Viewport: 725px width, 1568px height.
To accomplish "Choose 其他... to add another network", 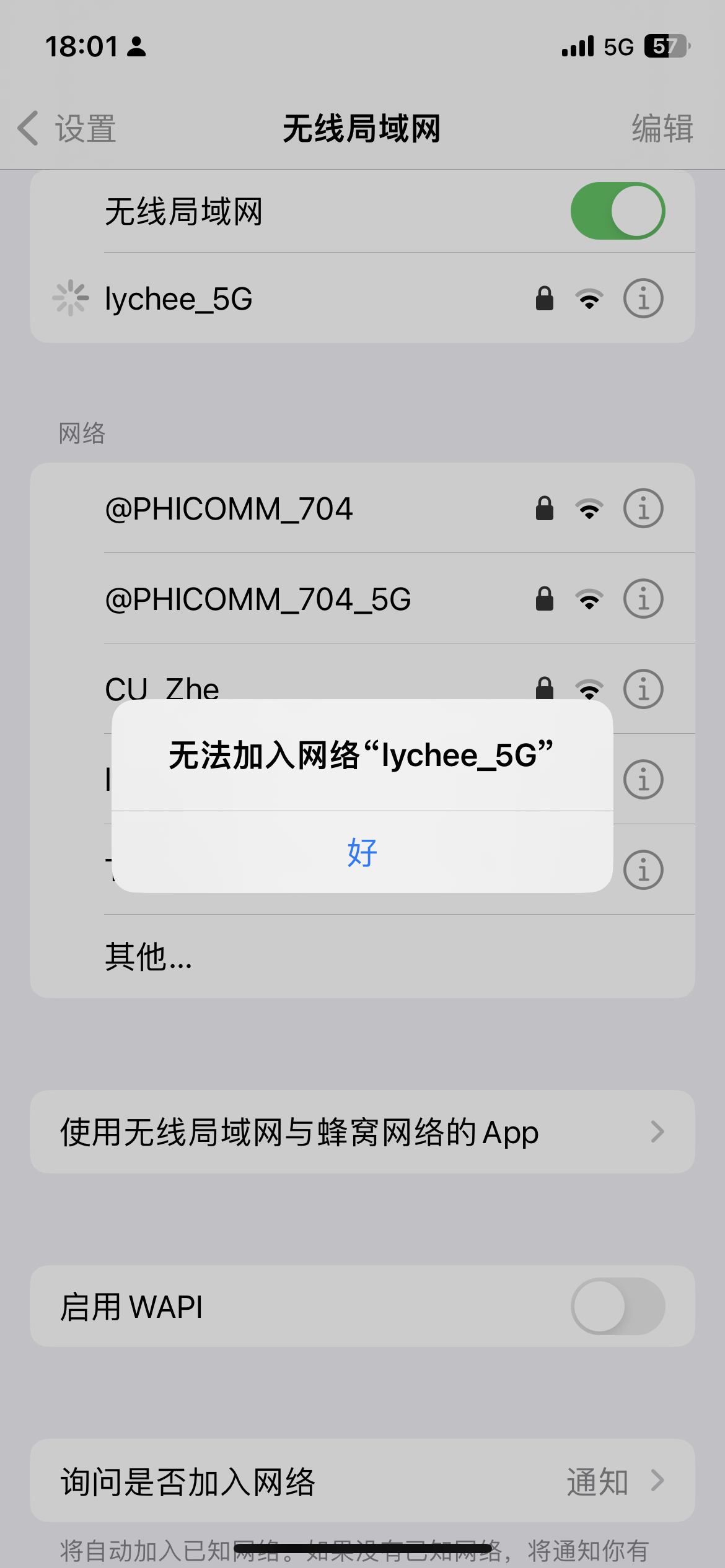I will click(x=149, y=956).
